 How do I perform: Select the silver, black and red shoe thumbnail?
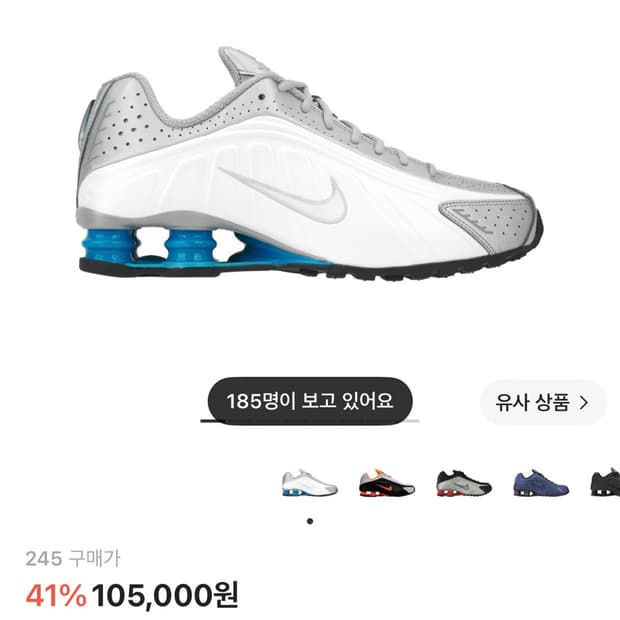click(464, 483)
